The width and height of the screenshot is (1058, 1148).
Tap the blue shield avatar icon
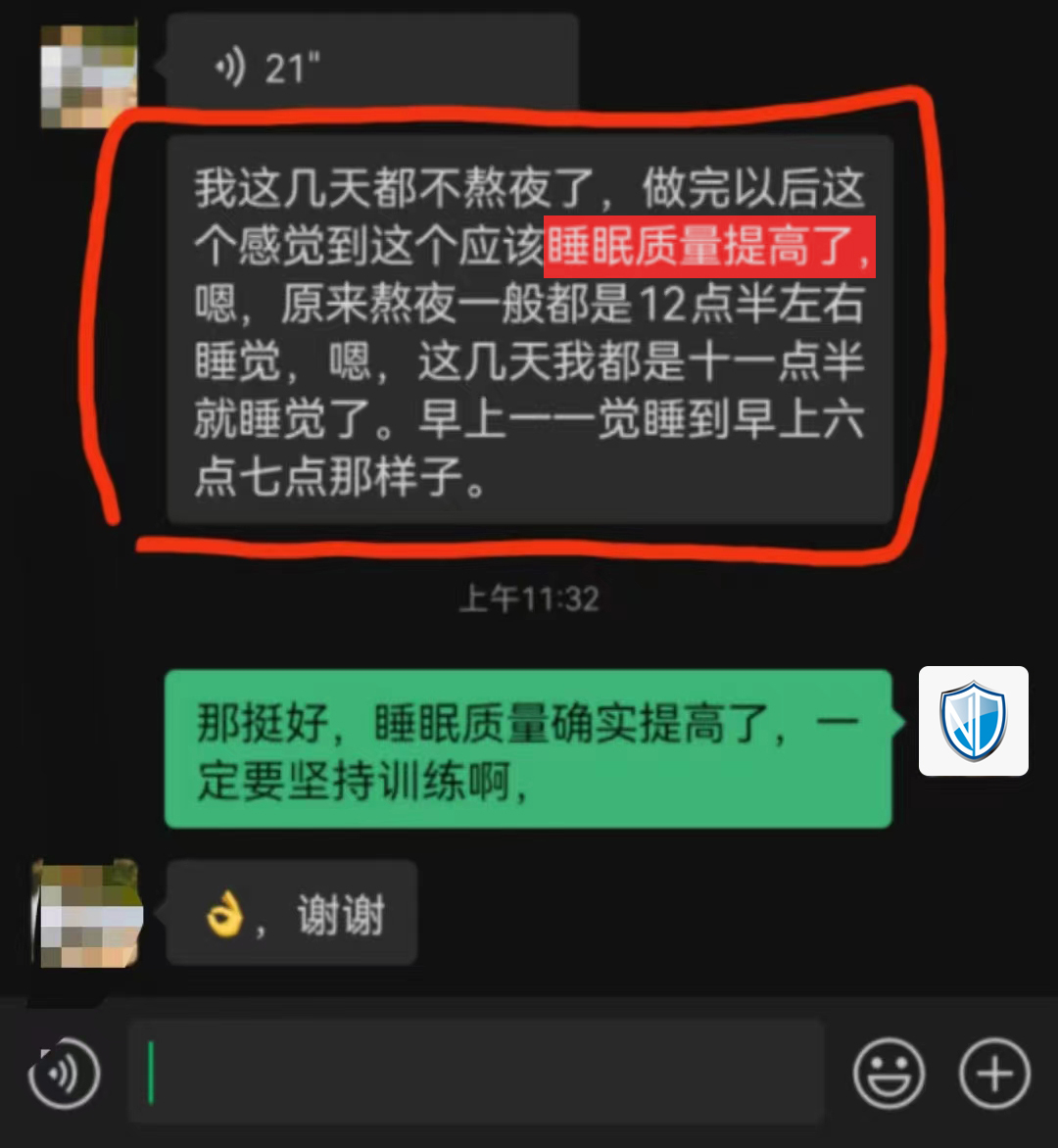[973, 721]
